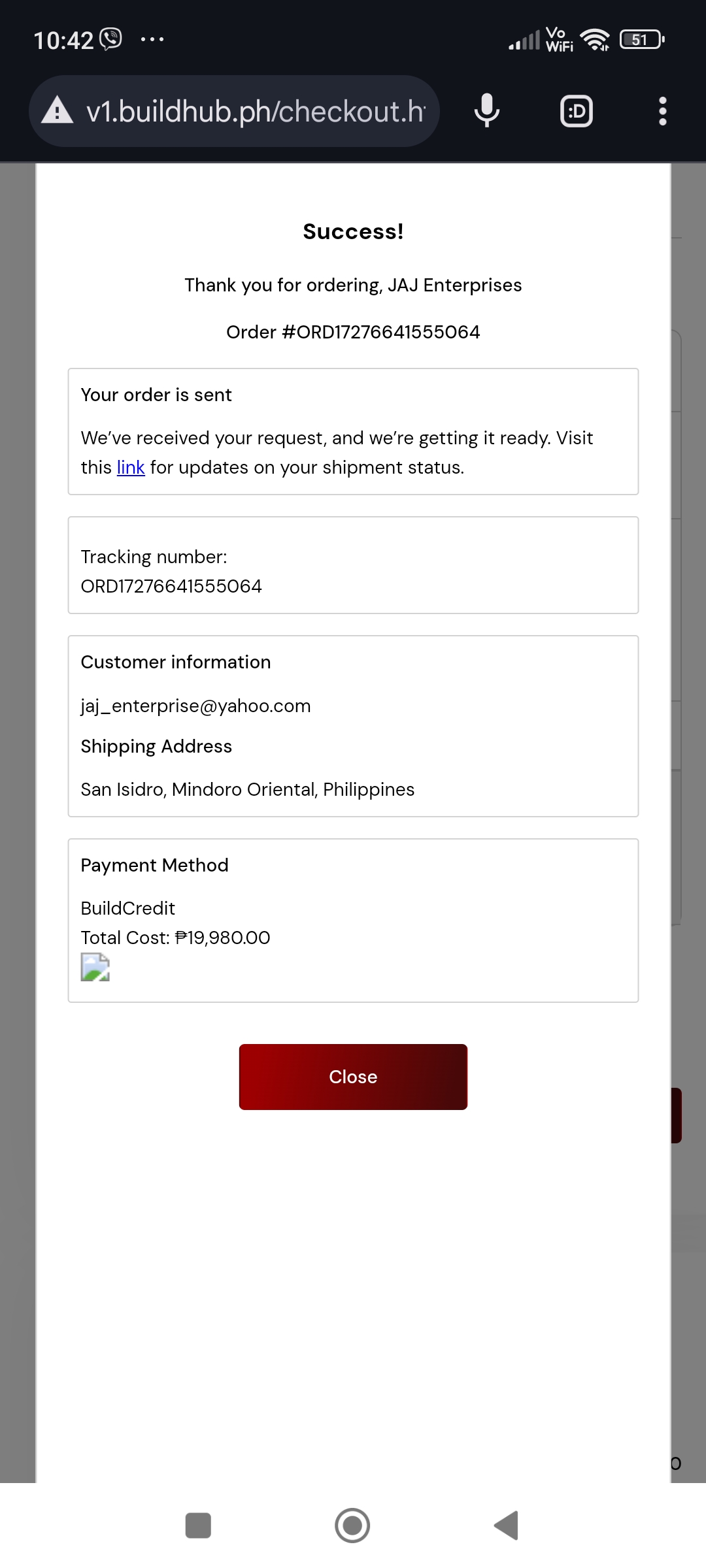The height and width of the screenshot is (1568, 706).
Task: Close the order success dialog
Action: click(x=353, y=1077)
